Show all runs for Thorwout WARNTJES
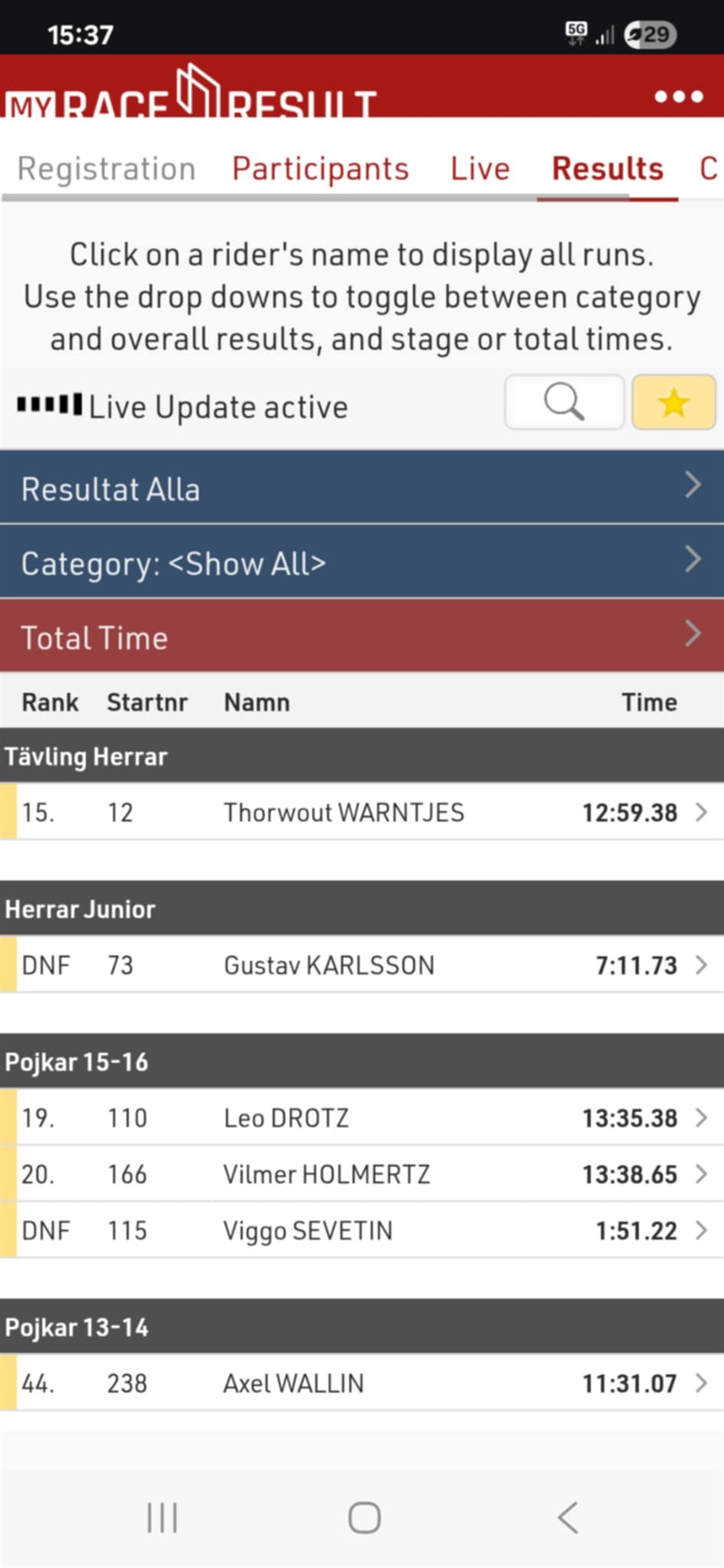Screen dimensions: 724x1568 pyautogui.click(x=344, y=813)
